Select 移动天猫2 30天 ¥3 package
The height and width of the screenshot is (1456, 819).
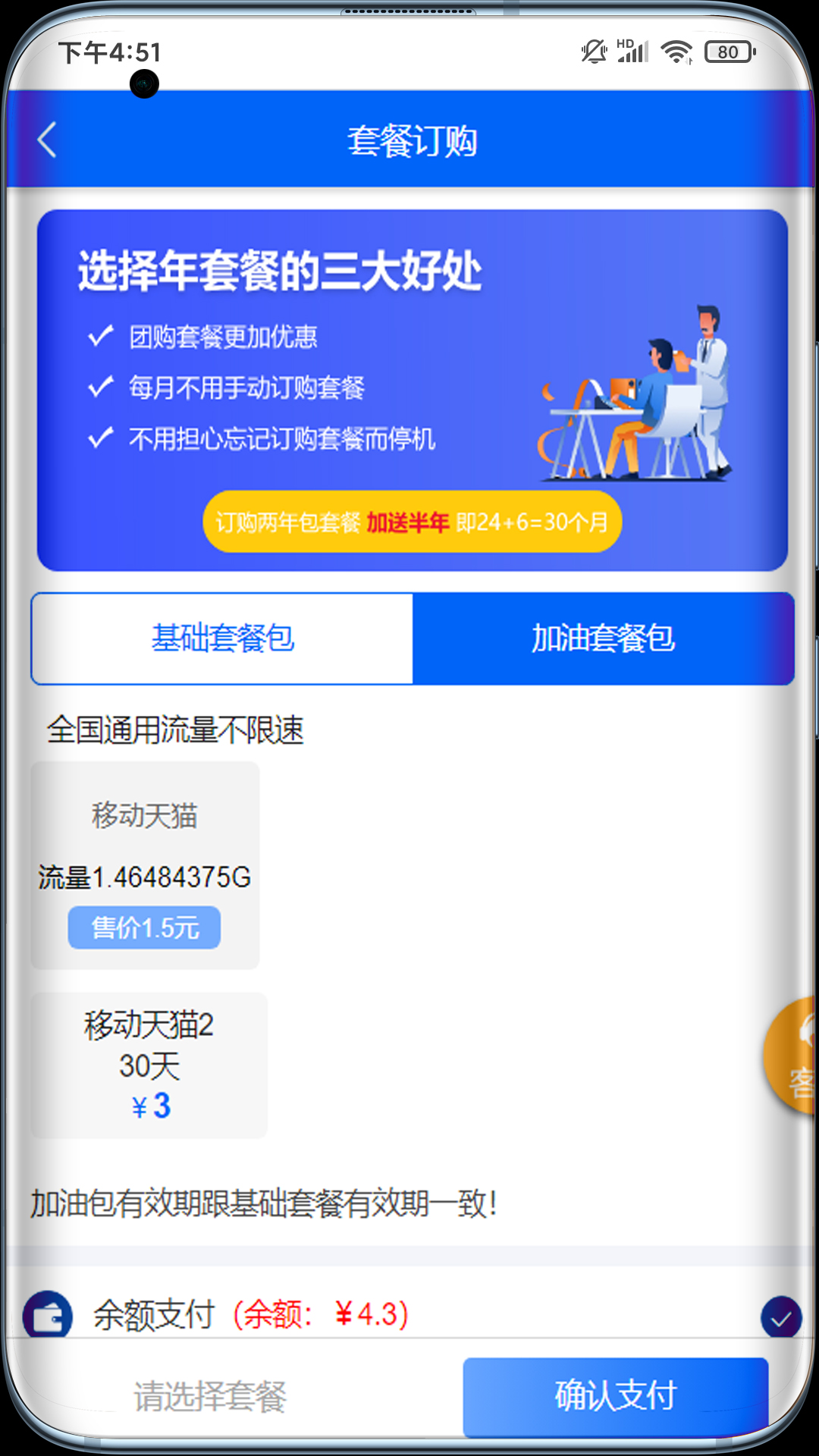click(149, 1065)
